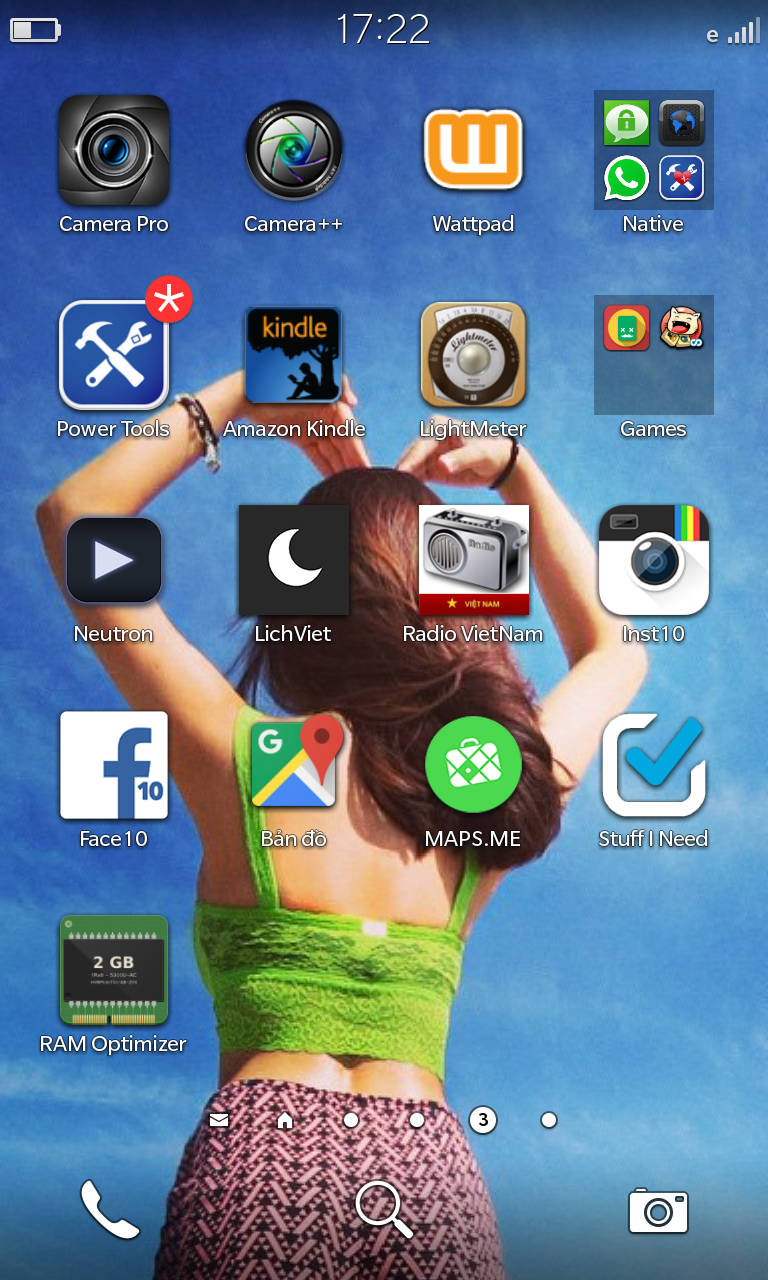Open the camera from the dock
768x1280 pixels.
(x=658, y=1211)
